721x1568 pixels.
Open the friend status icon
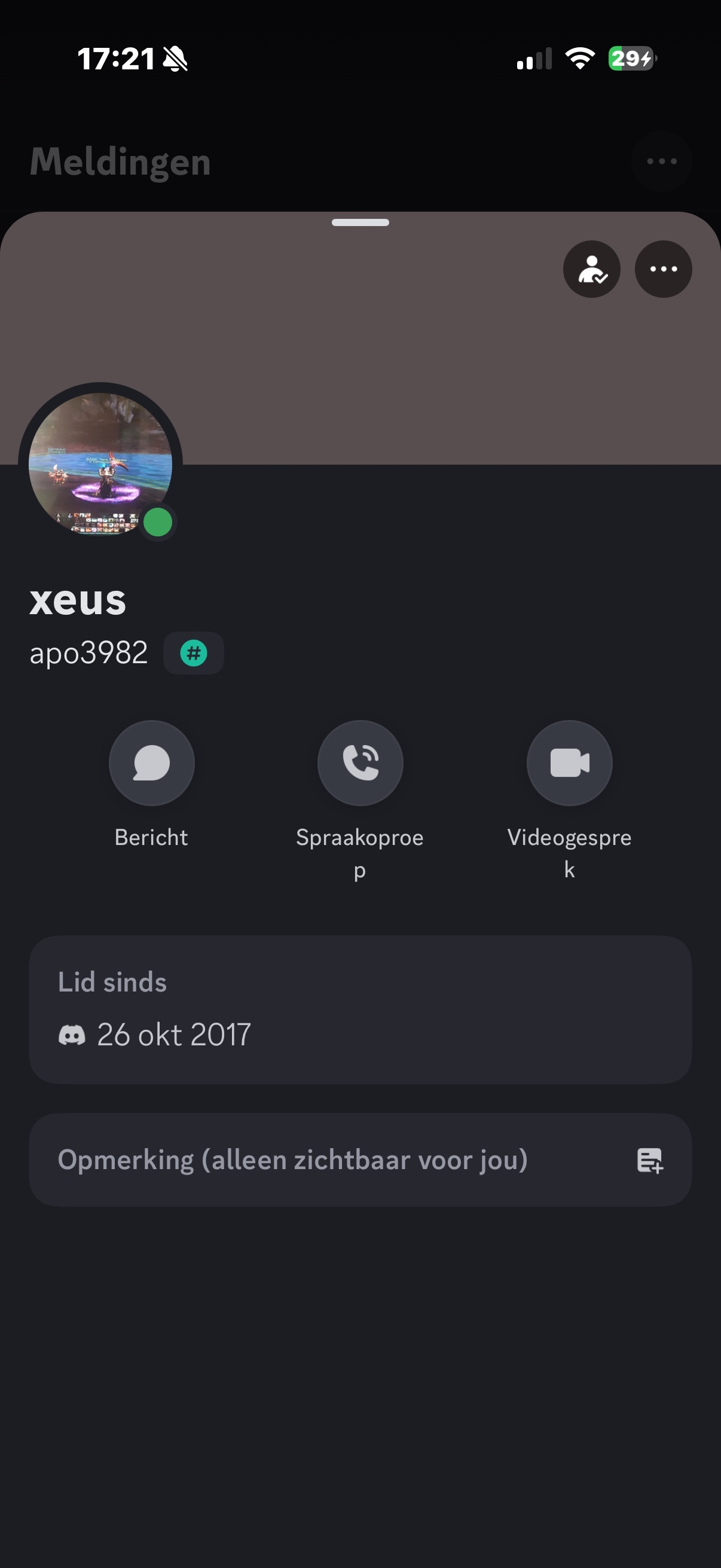pos(591,269)
